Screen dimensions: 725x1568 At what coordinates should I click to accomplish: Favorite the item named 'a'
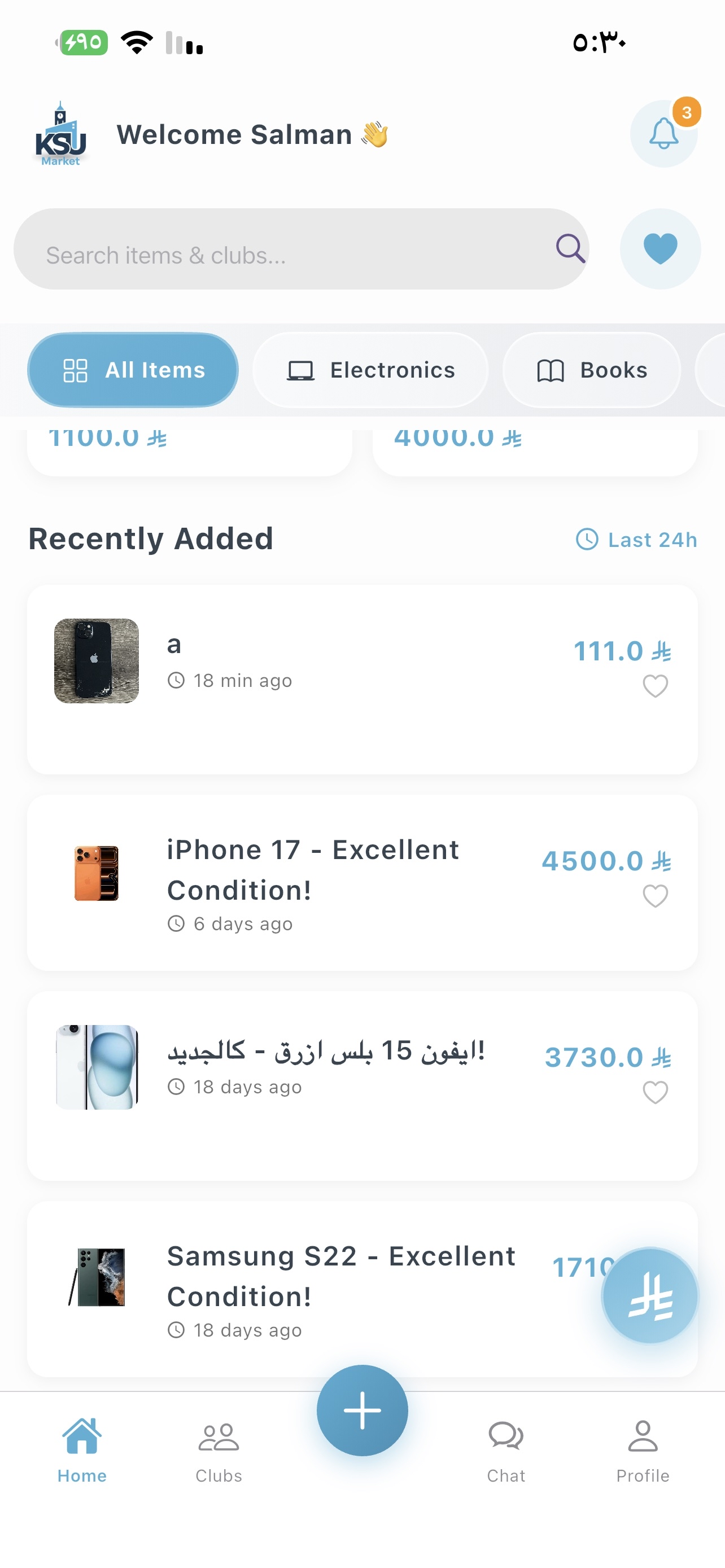[x=654, y=686]
